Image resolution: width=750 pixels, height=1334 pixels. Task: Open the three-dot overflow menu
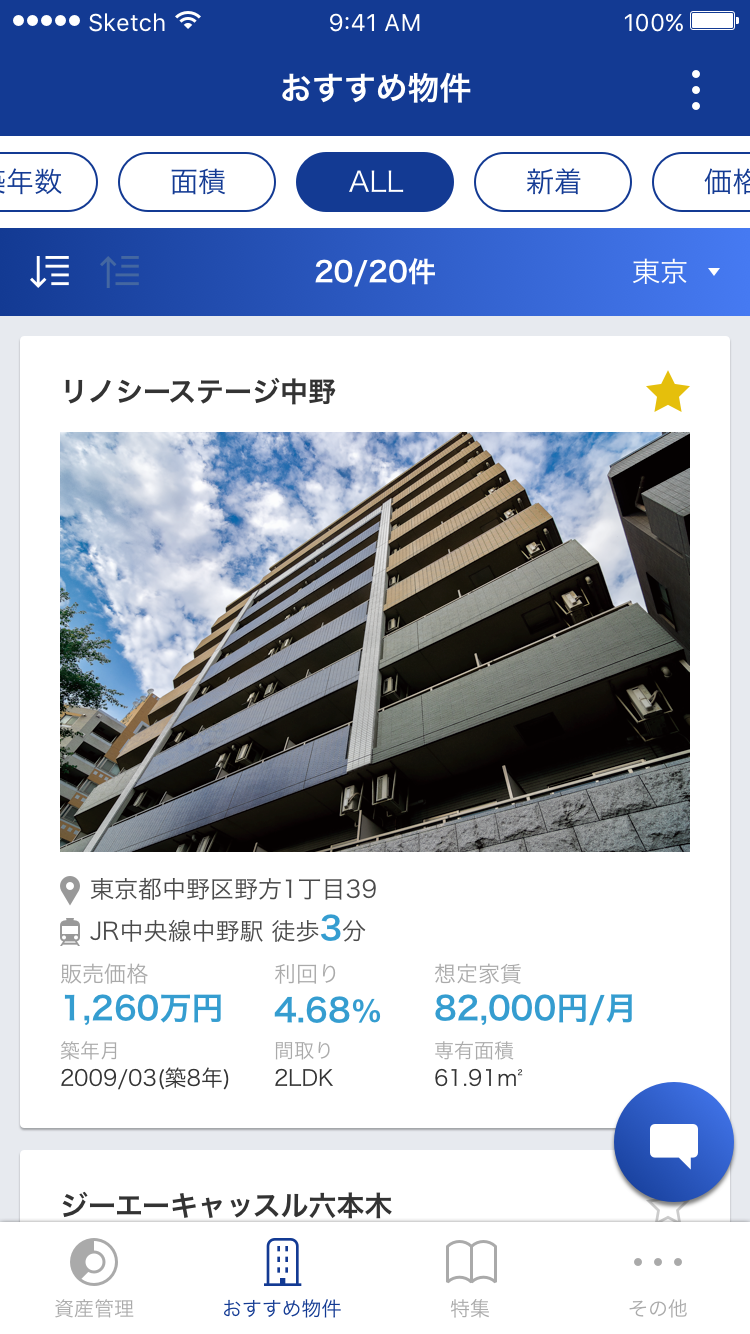(x=695, y=90)
